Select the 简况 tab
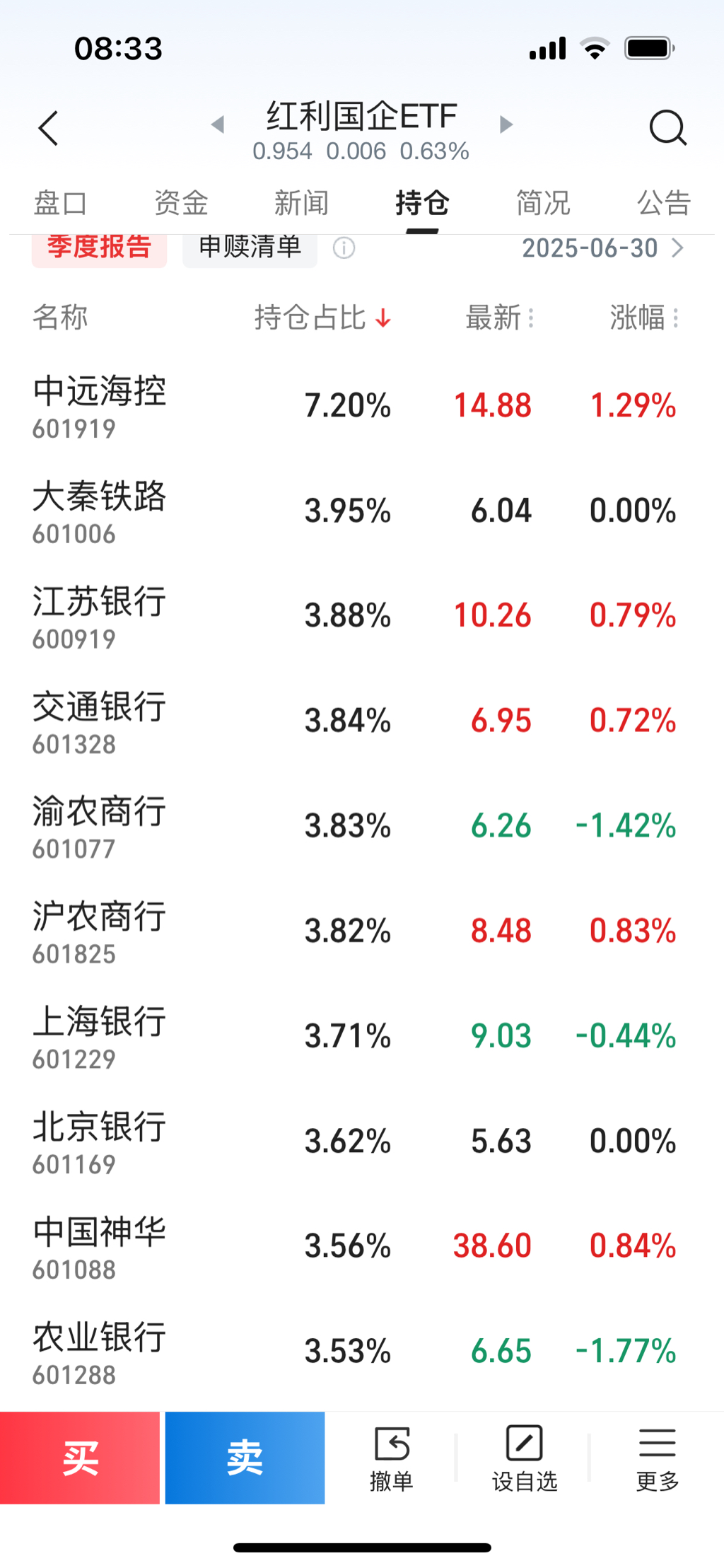724x1568 pixels. (543, 203)
